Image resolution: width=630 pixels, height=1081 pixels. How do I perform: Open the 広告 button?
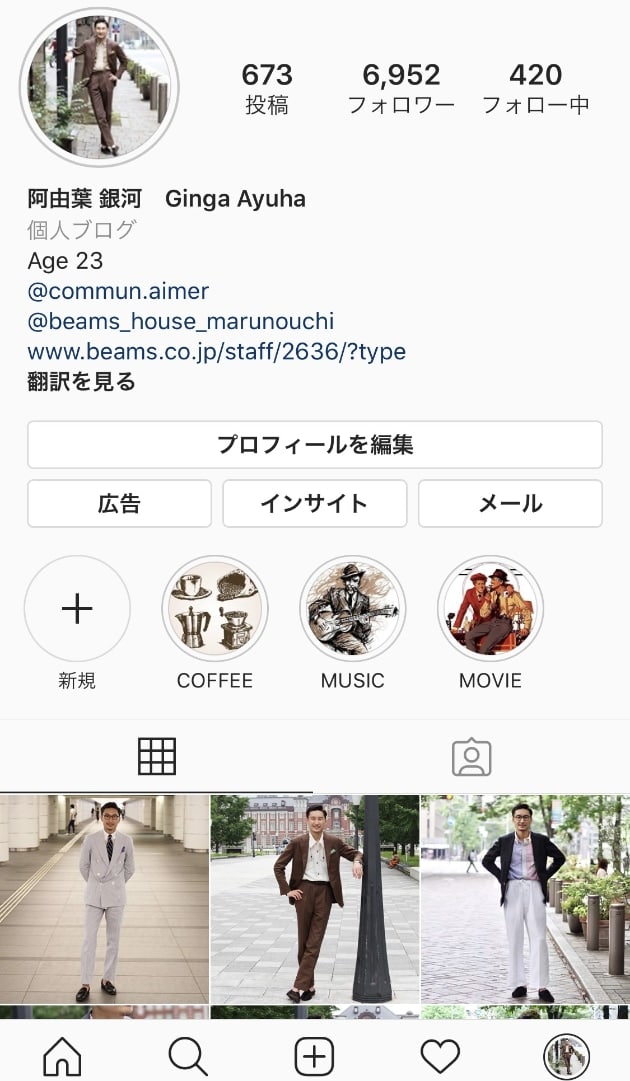119,503
